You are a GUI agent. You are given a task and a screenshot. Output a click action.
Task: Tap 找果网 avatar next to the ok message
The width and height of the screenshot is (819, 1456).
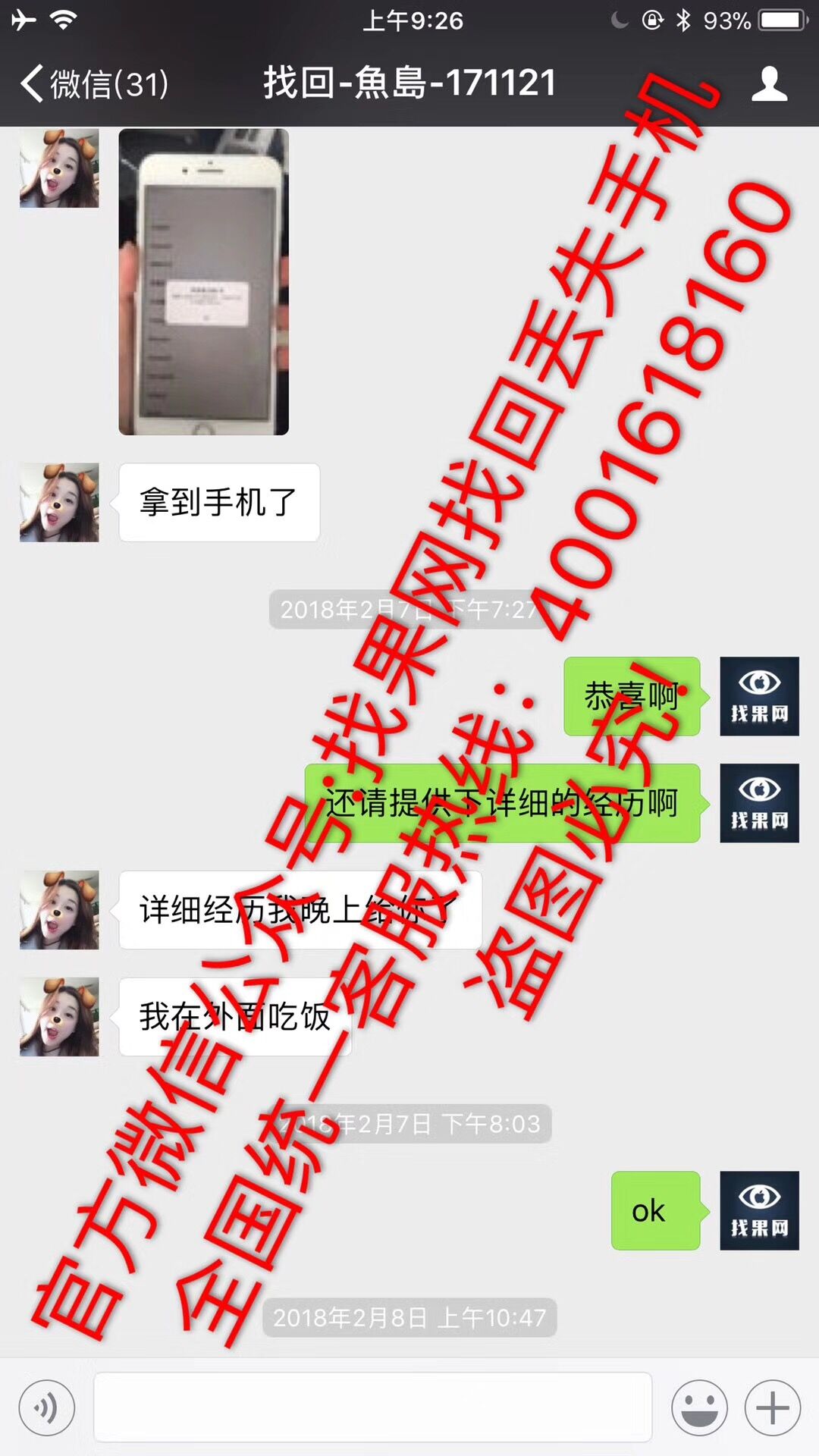point(759,1211)
